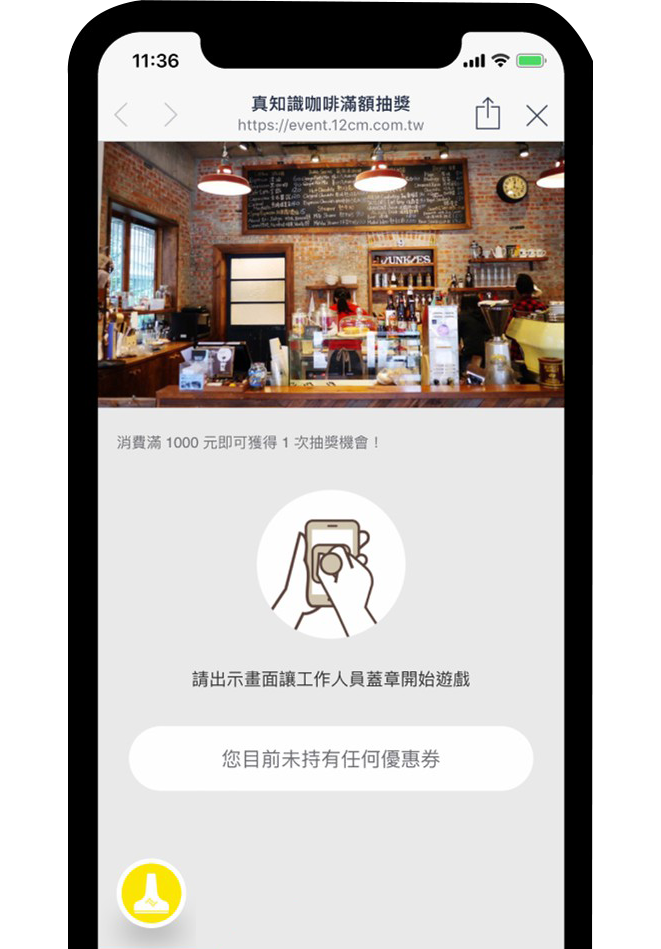Share this event page
Screen dimensions: 661x949
click(x=487, y=113)
